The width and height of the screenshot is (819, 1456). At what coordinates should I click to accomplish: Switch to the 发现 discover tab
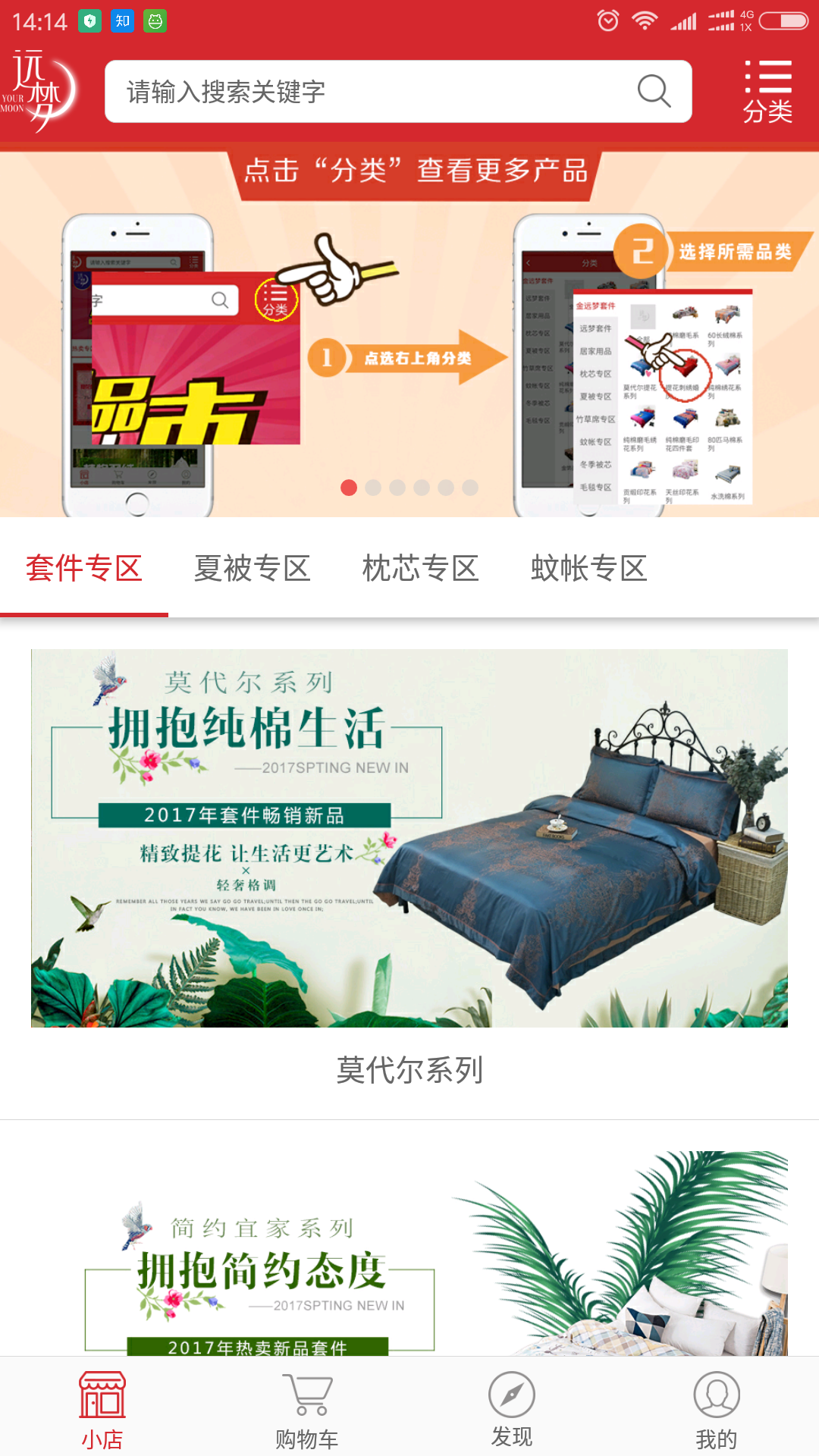512,1409
